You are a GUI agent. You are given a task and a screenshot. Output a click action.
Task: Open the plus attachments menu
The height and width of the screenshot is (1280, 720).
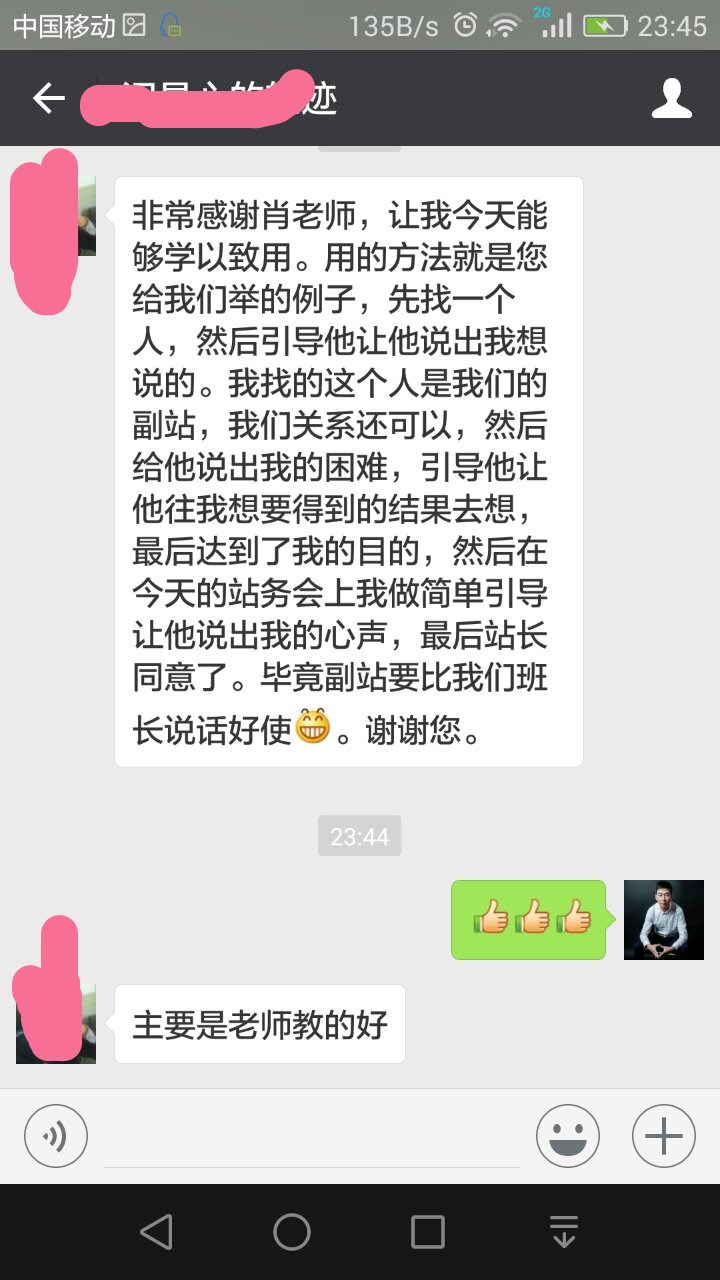(x=663, y=1136)
